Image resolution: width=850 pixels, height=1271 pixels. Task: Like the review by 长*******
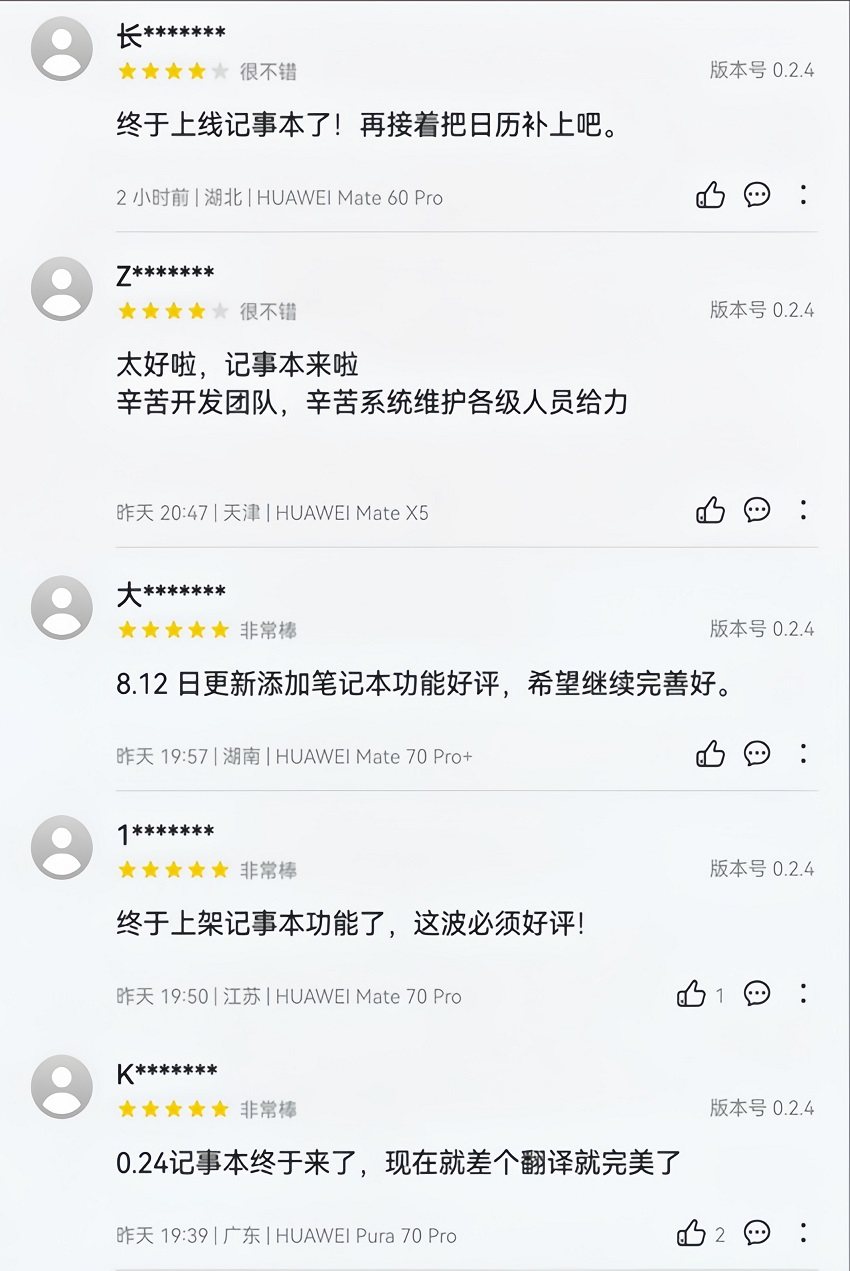pos(710,195)
